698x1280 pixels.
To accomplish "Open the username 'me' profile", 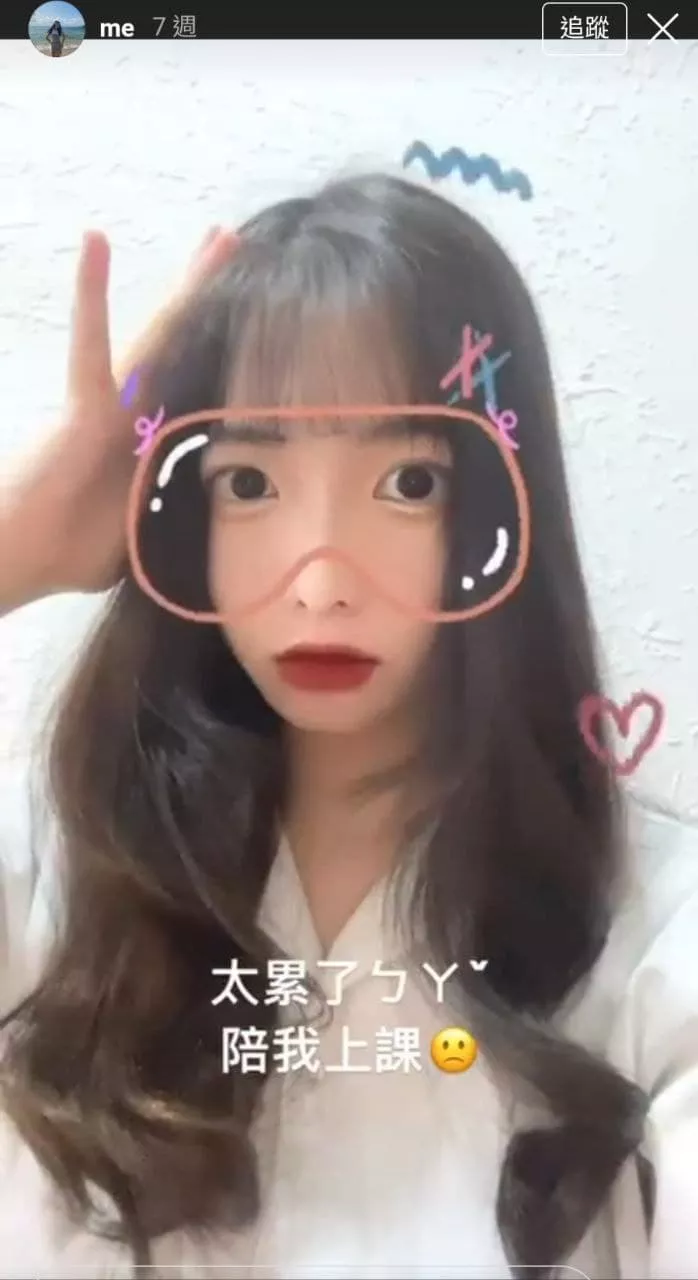I will 117,29.
